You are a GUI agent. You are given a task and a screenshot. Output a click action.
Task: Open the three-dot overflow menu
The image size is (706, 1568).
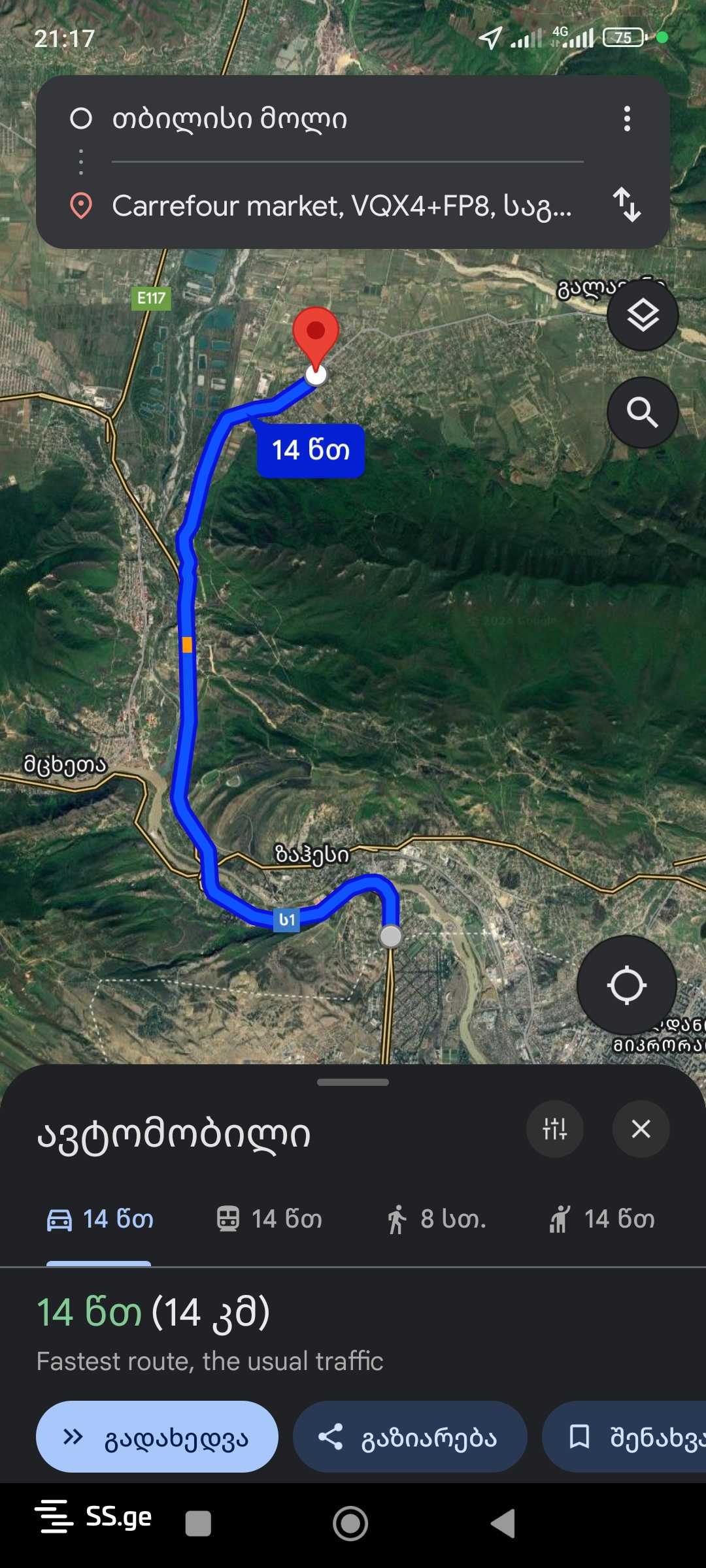(627, 119)
